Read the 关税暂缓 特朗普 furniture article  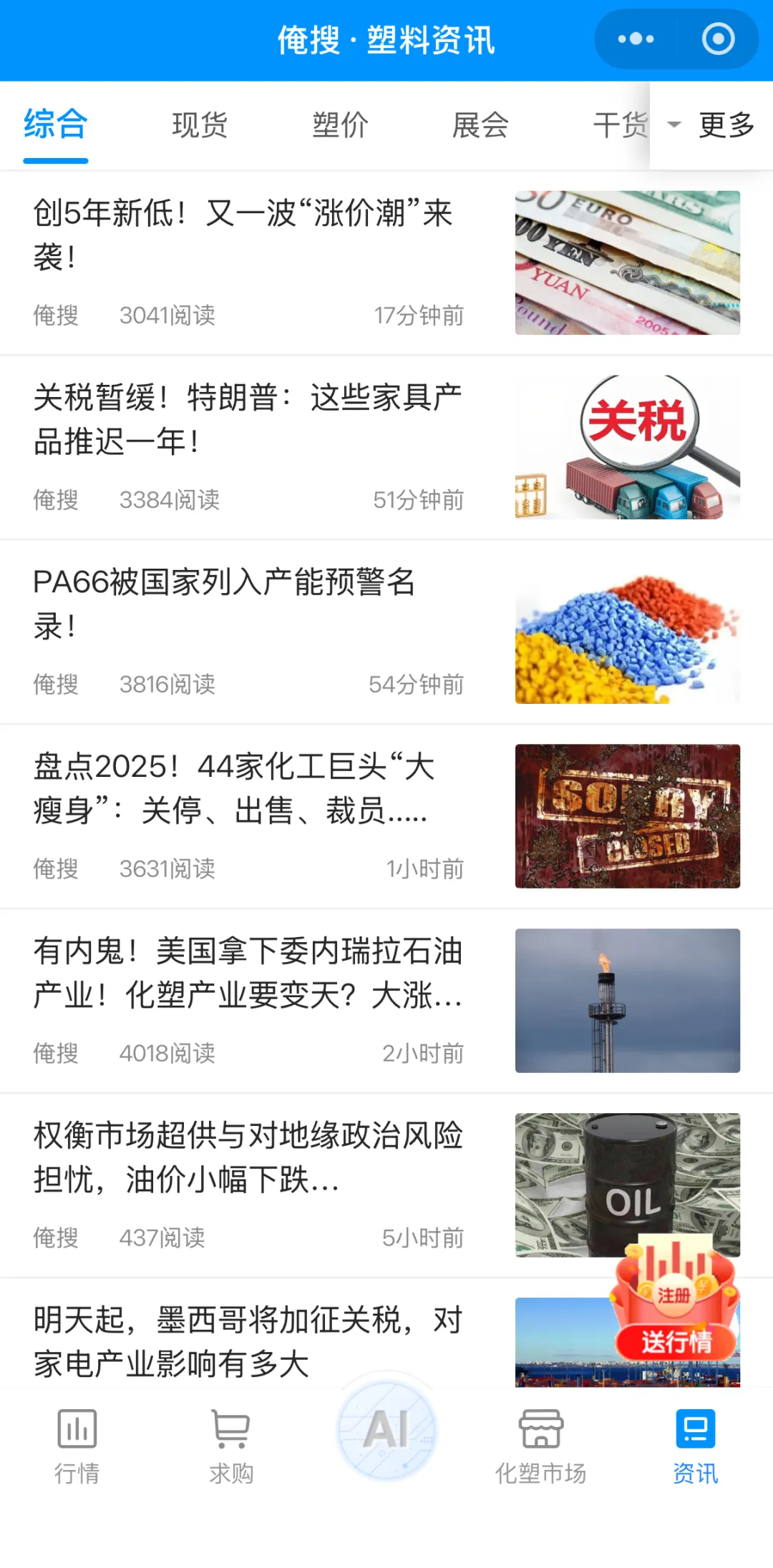point(248,419)
